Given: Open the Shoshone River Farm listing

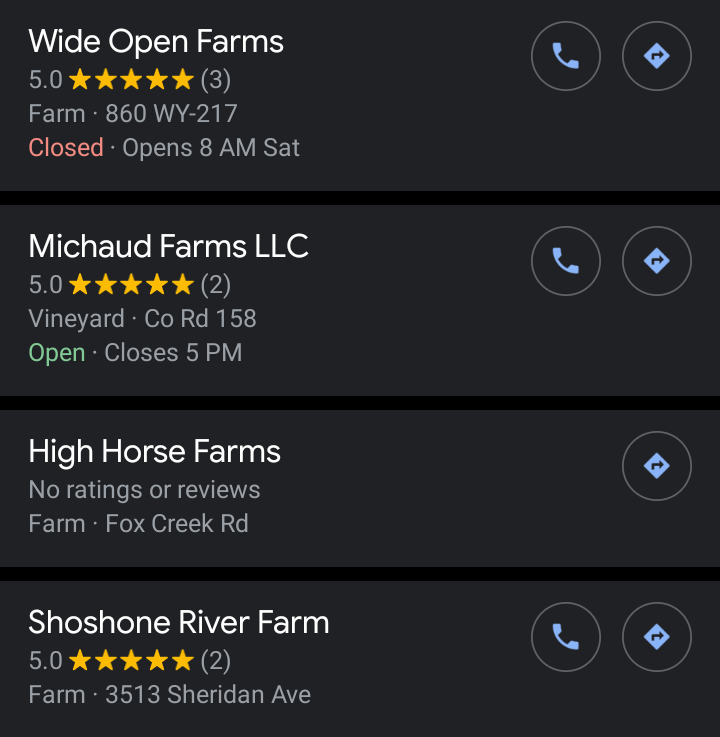Looking at the screenshot, I should pyautogui.click(x=179, y=622).
